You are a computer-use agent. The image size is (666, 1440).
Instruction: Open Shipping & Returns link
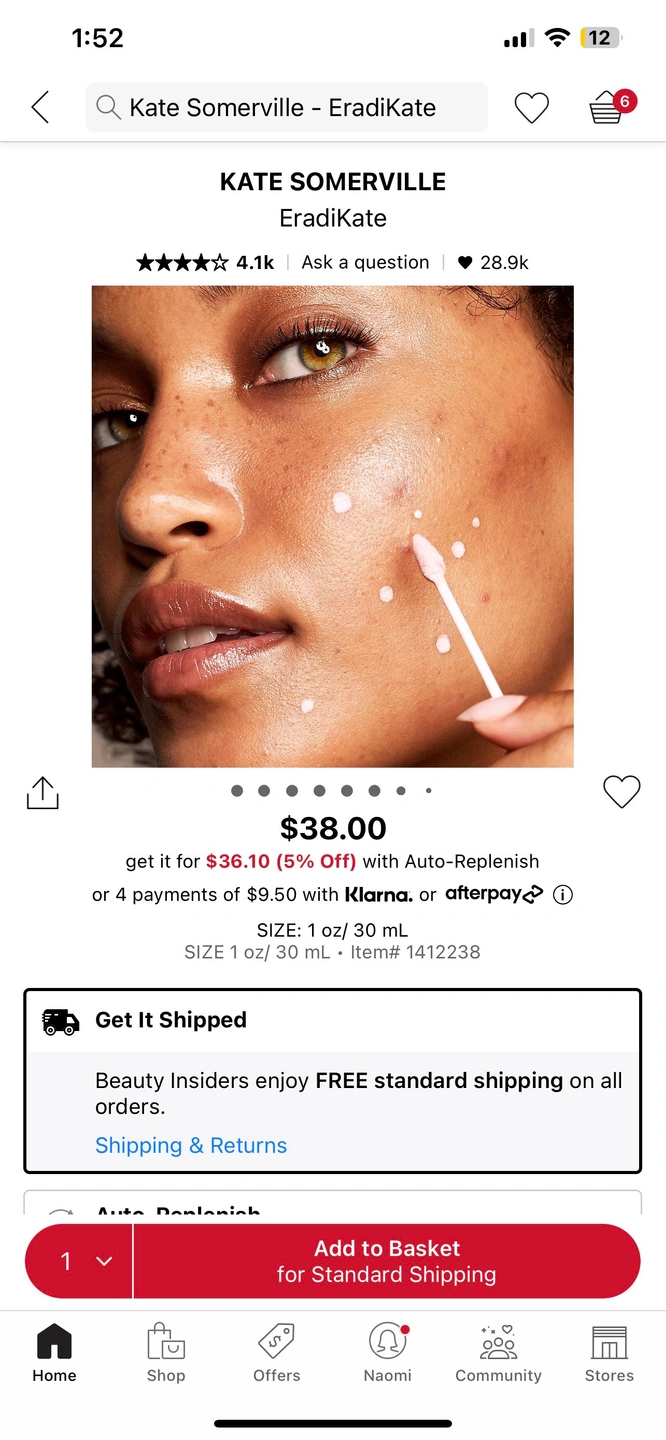[x=191, y=1145]
